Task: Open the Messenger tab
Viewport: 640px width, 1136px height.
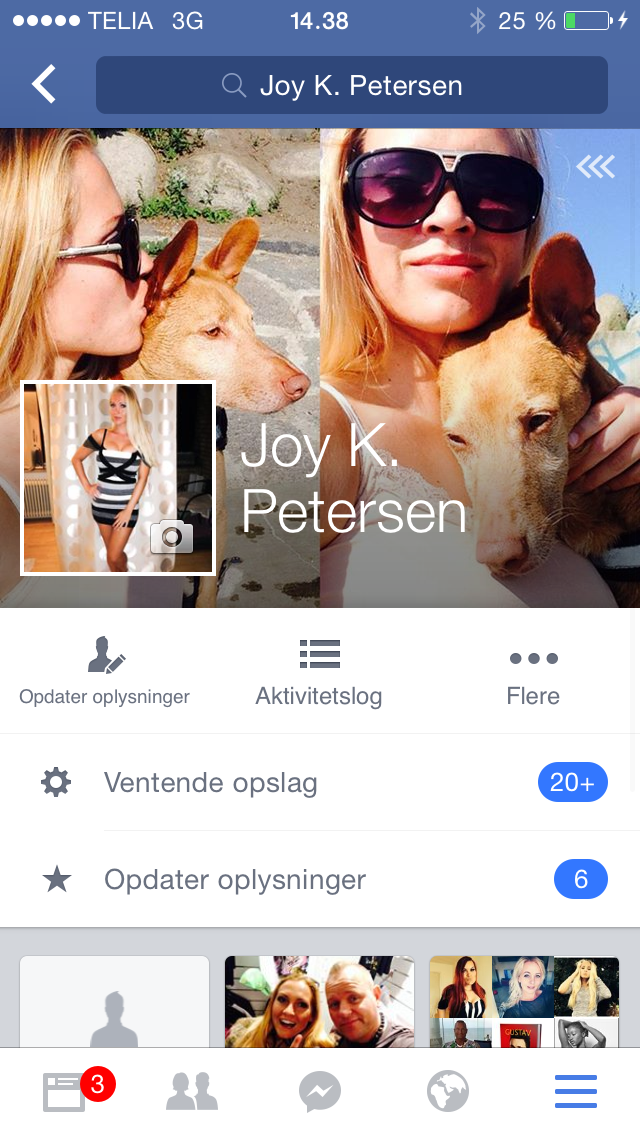Action: (x=320, y=1091)
